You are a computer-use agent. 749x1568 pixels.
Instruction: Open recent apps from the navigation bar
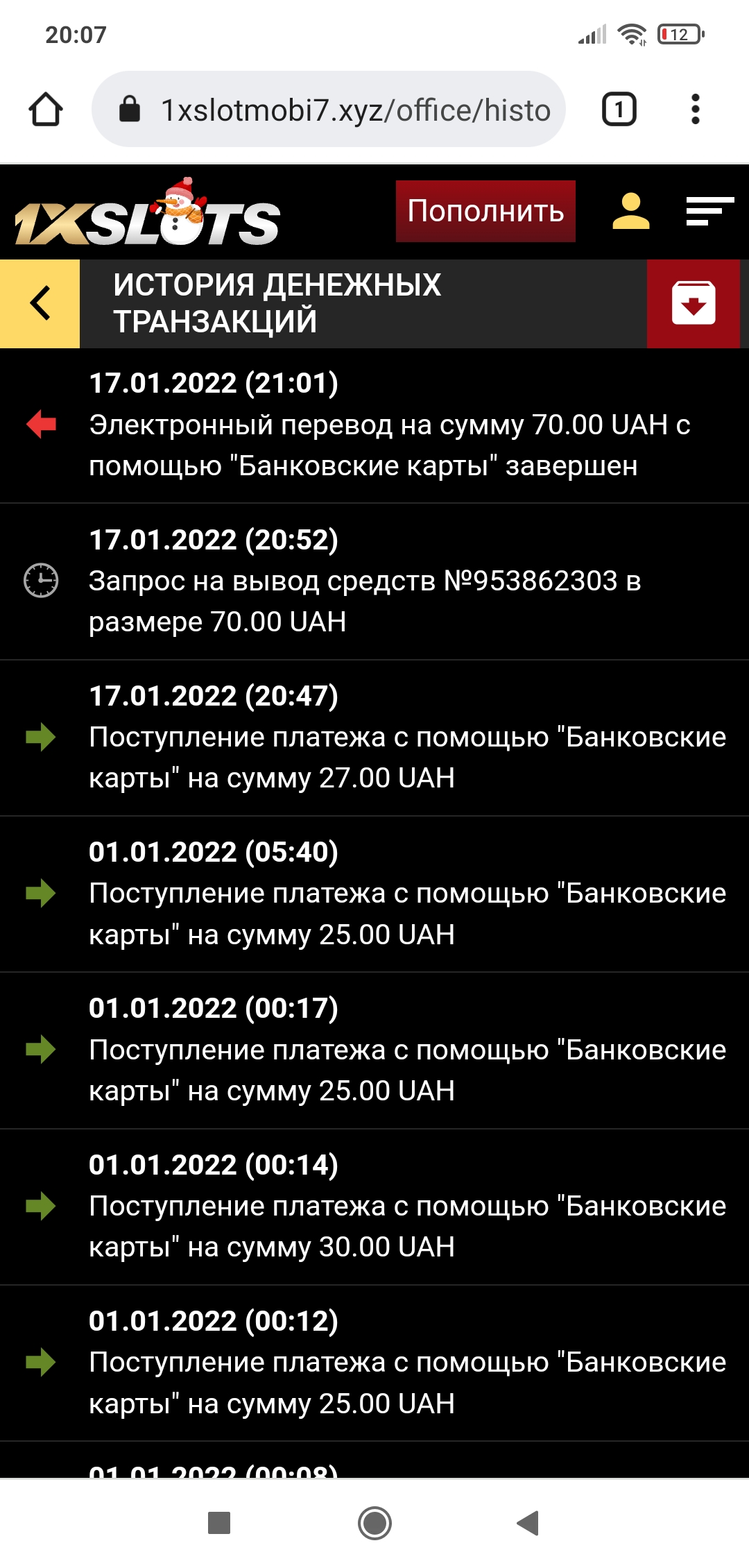pos(219,1523)
